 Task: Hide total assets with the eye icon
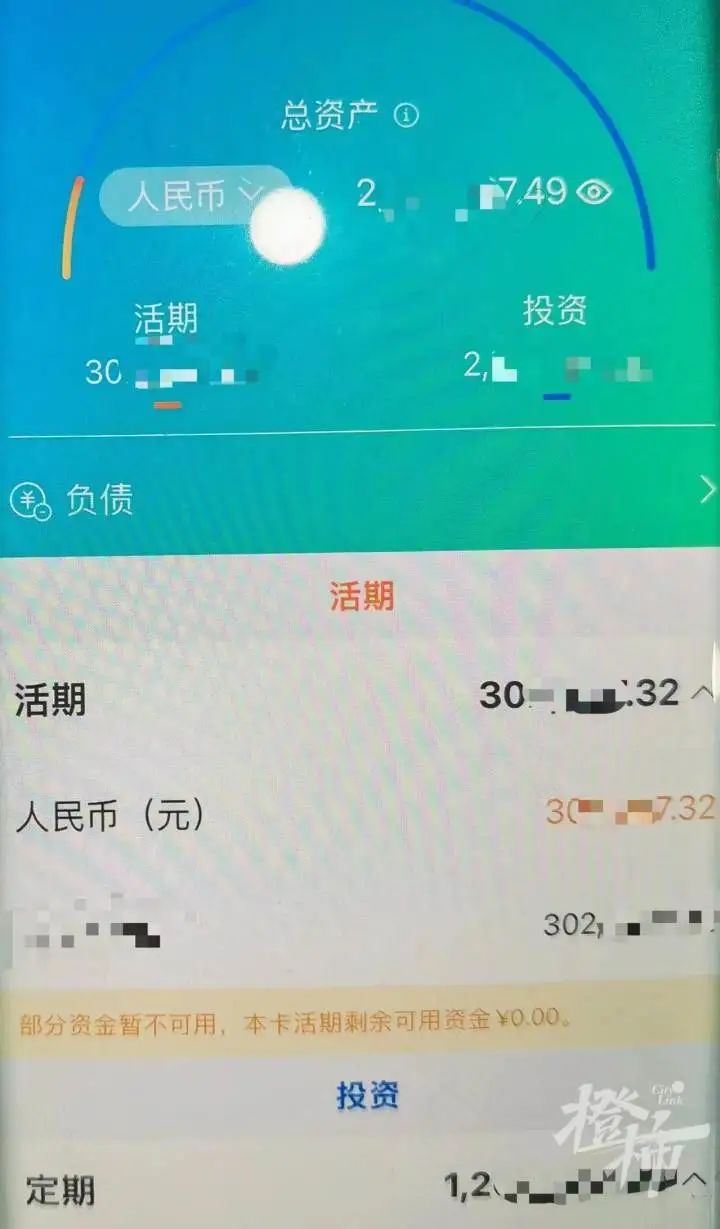[595, 192]
